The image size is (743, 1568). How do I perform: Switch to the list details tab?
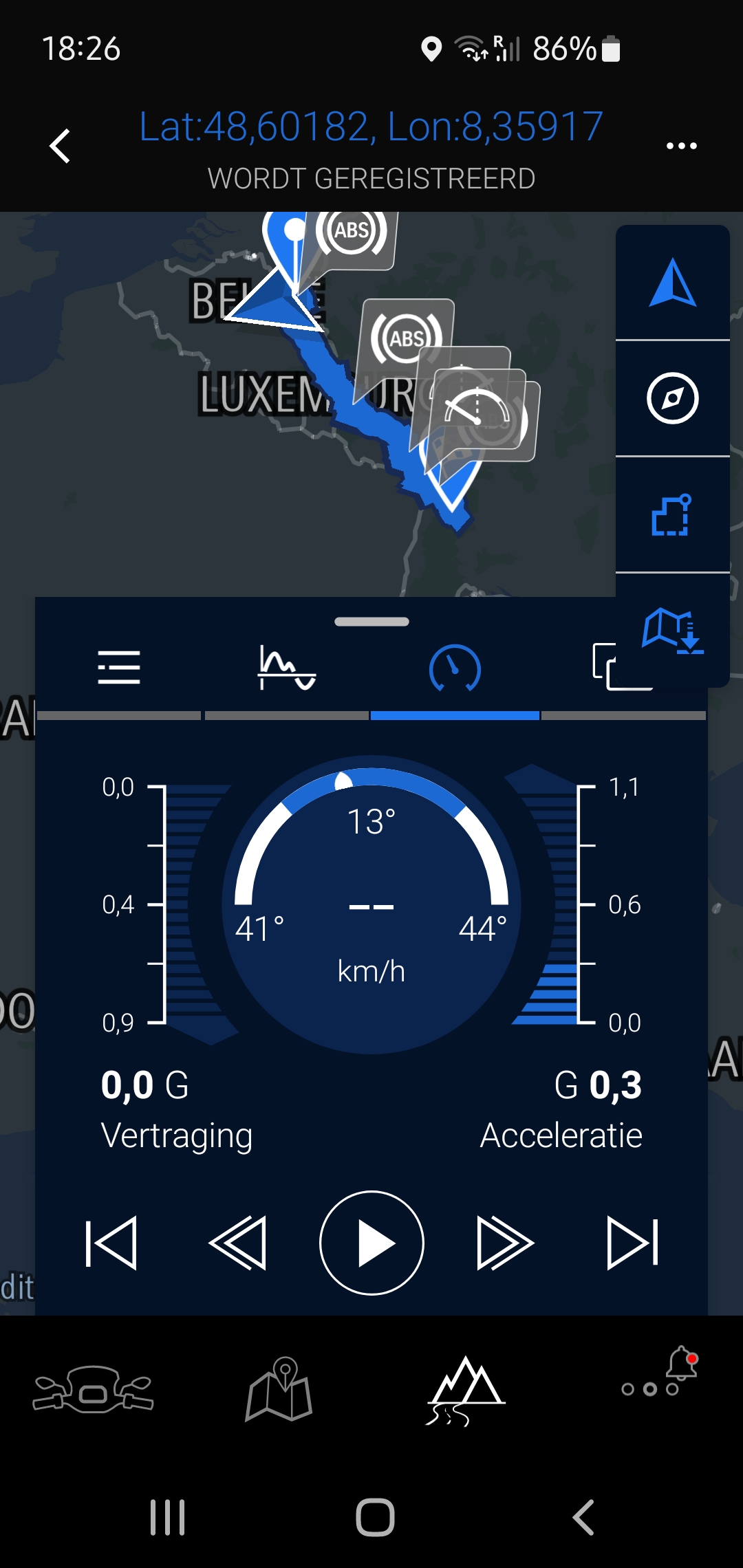tap(119, 668)
